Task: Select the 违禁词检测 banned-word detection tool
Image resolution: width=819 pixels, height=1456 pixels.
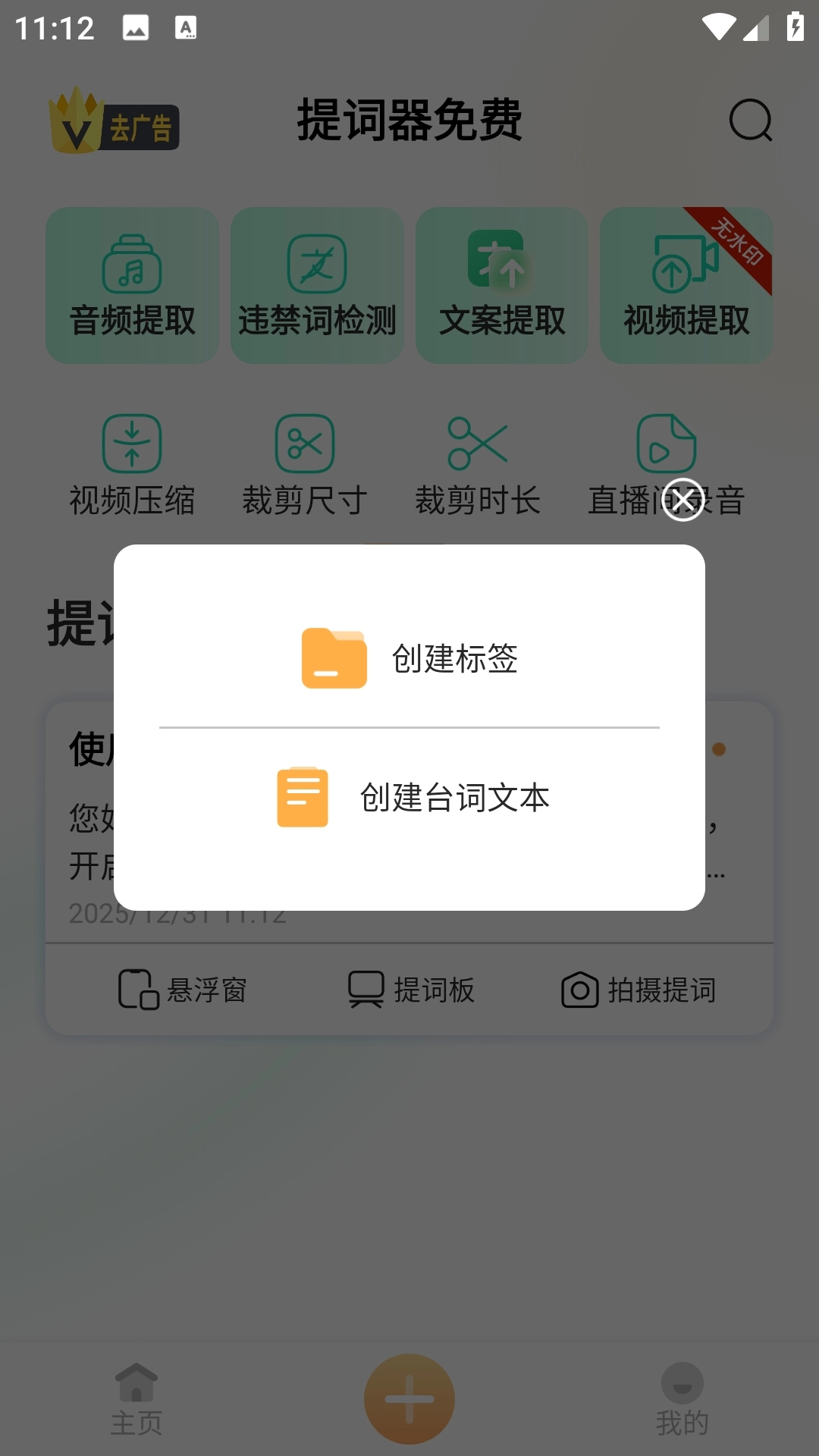Action: (x=317, y=284)
